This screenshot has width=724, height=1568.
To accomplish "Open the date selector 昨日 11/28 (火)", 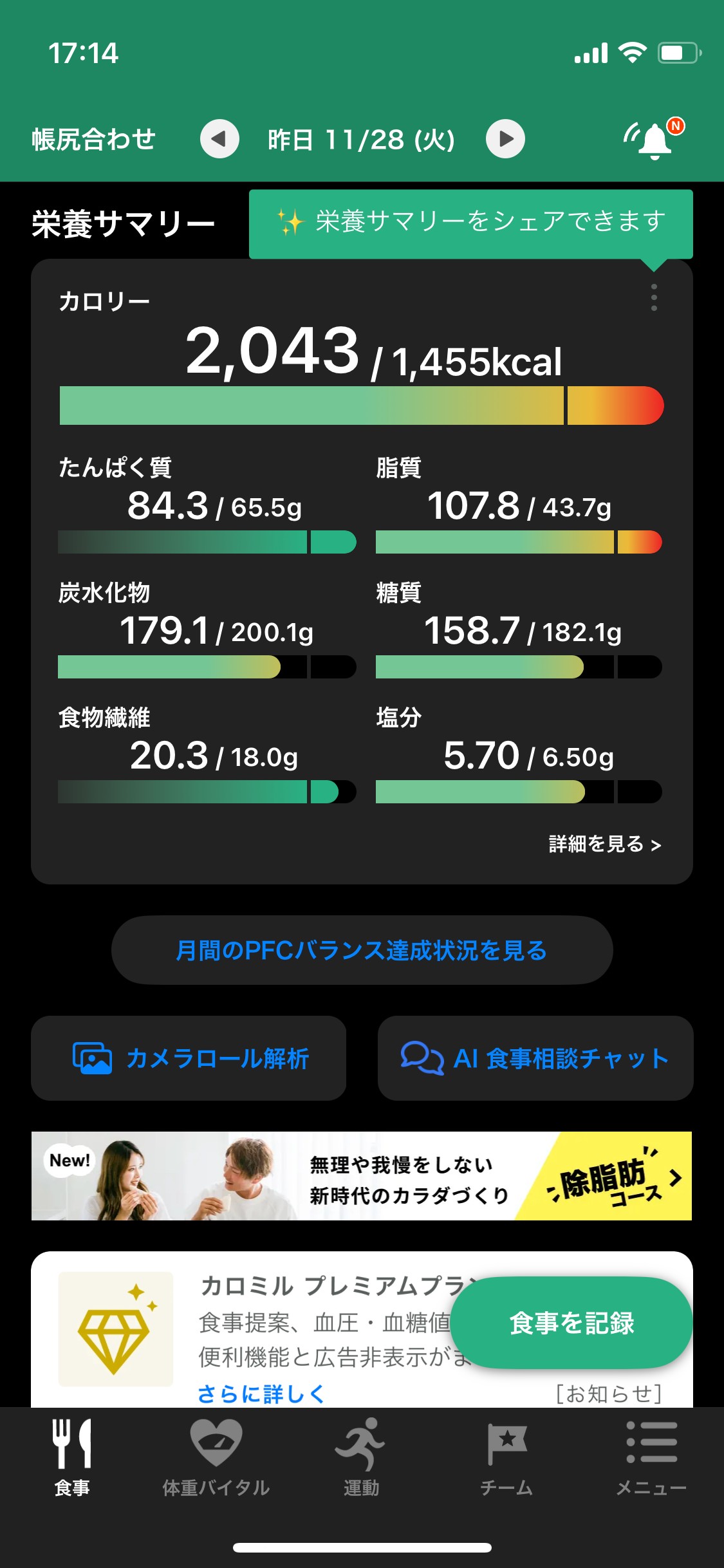I will point(362,140).
